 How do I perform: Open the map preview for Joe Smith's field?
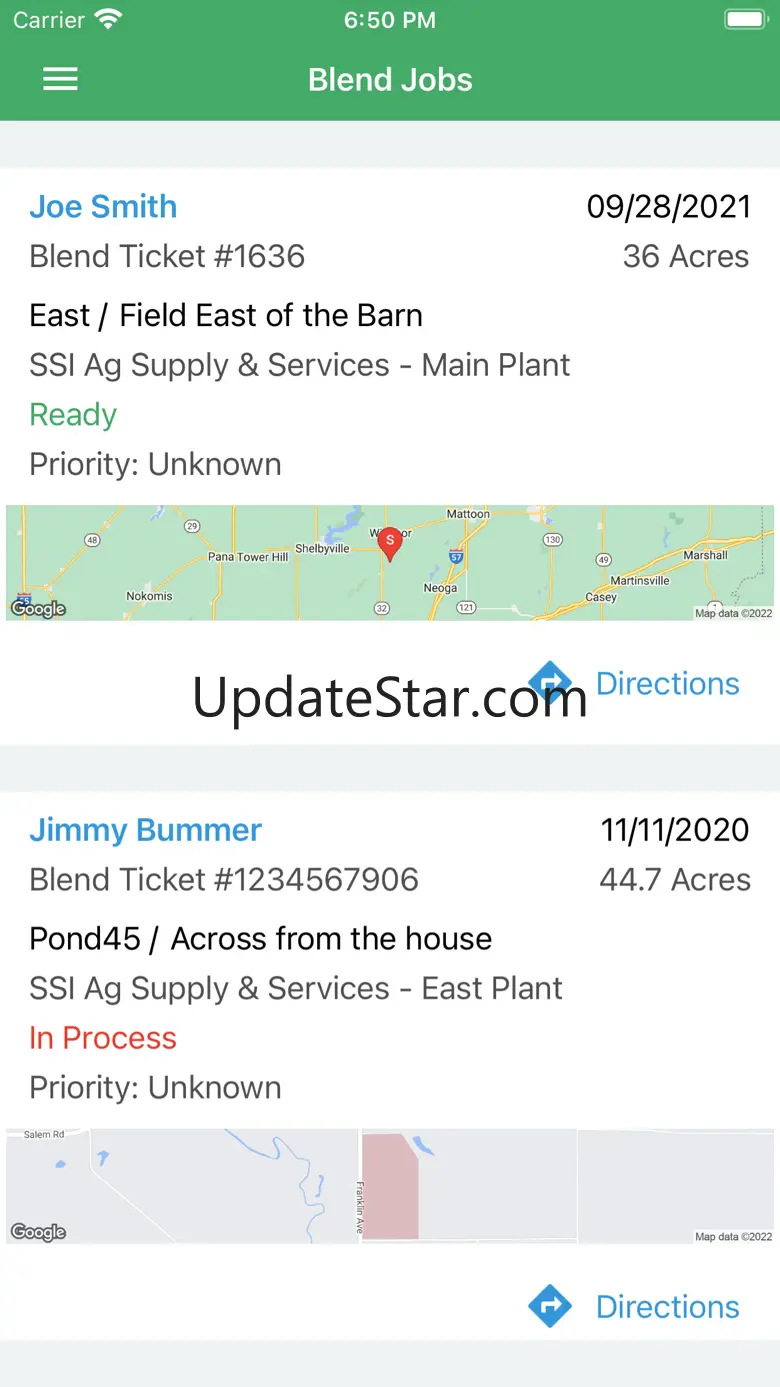(390, 563)
